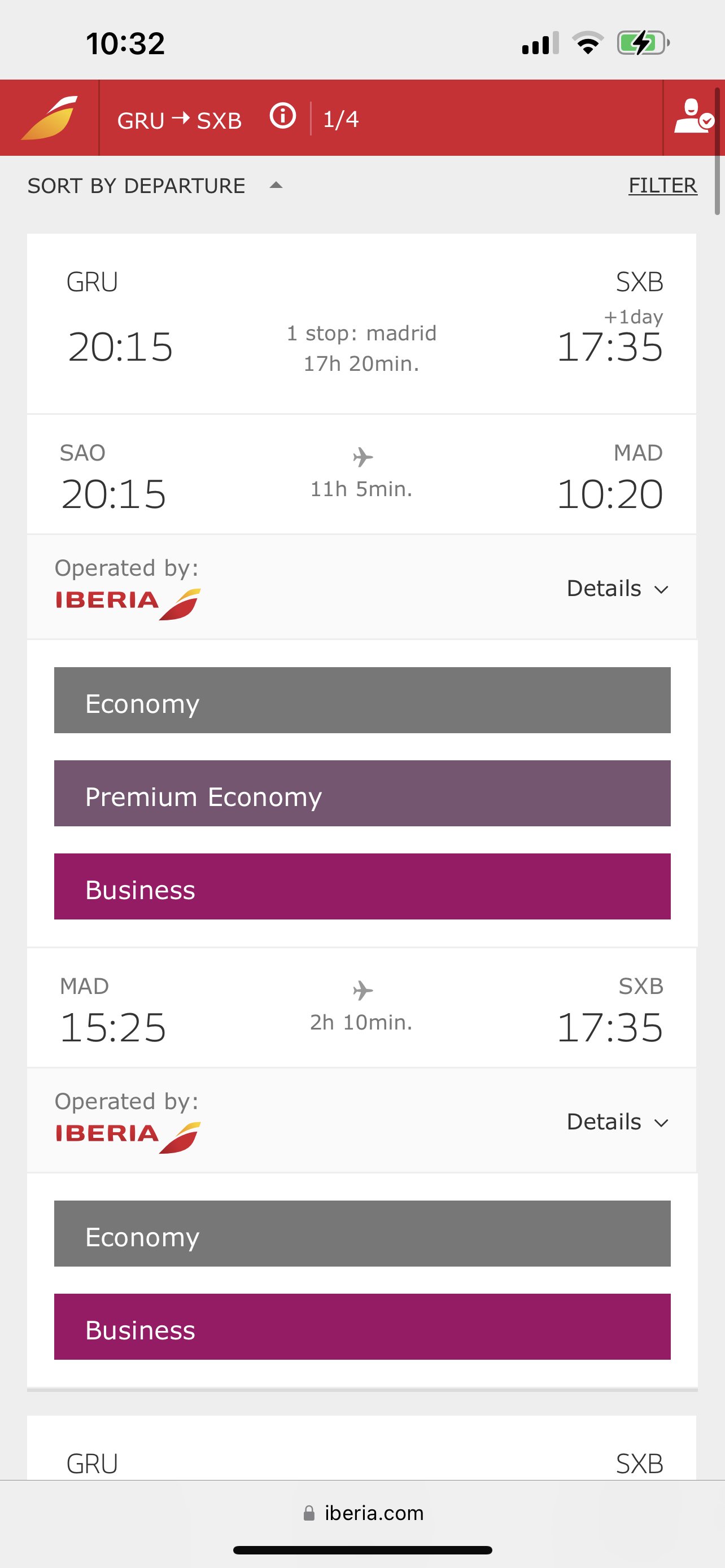The width and height of the screenshot is (725, 1568).
Task: Choose Premium Economy fare
Action: pyautogui.click(x=362, y=794)
